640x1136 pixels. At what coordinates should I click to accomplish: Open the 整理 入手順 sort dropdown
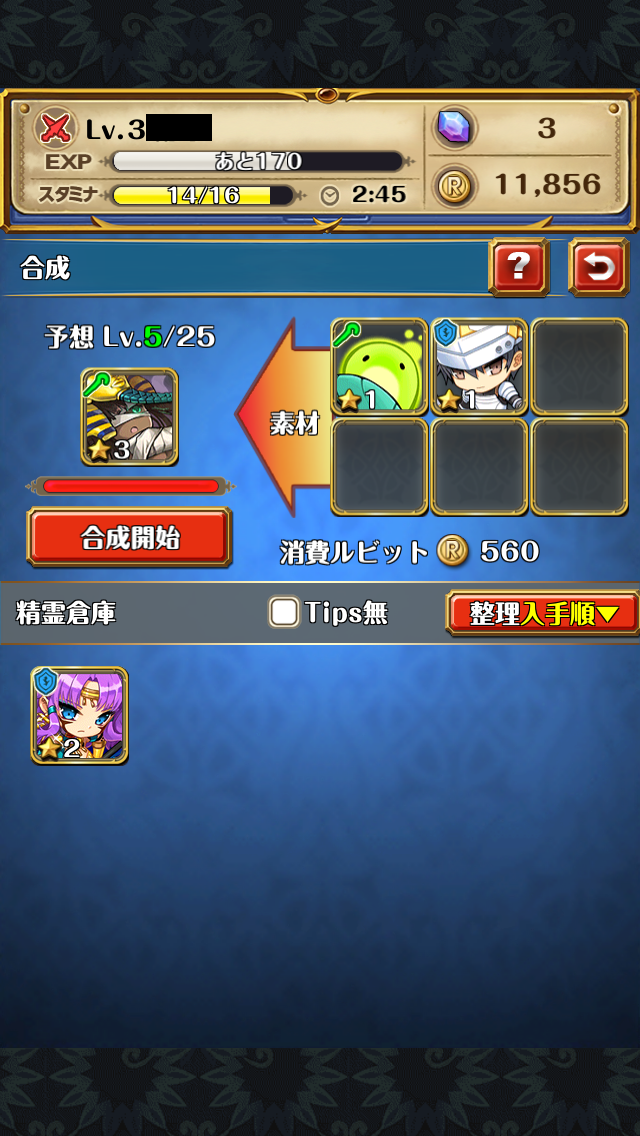click(x=542, y=612)
